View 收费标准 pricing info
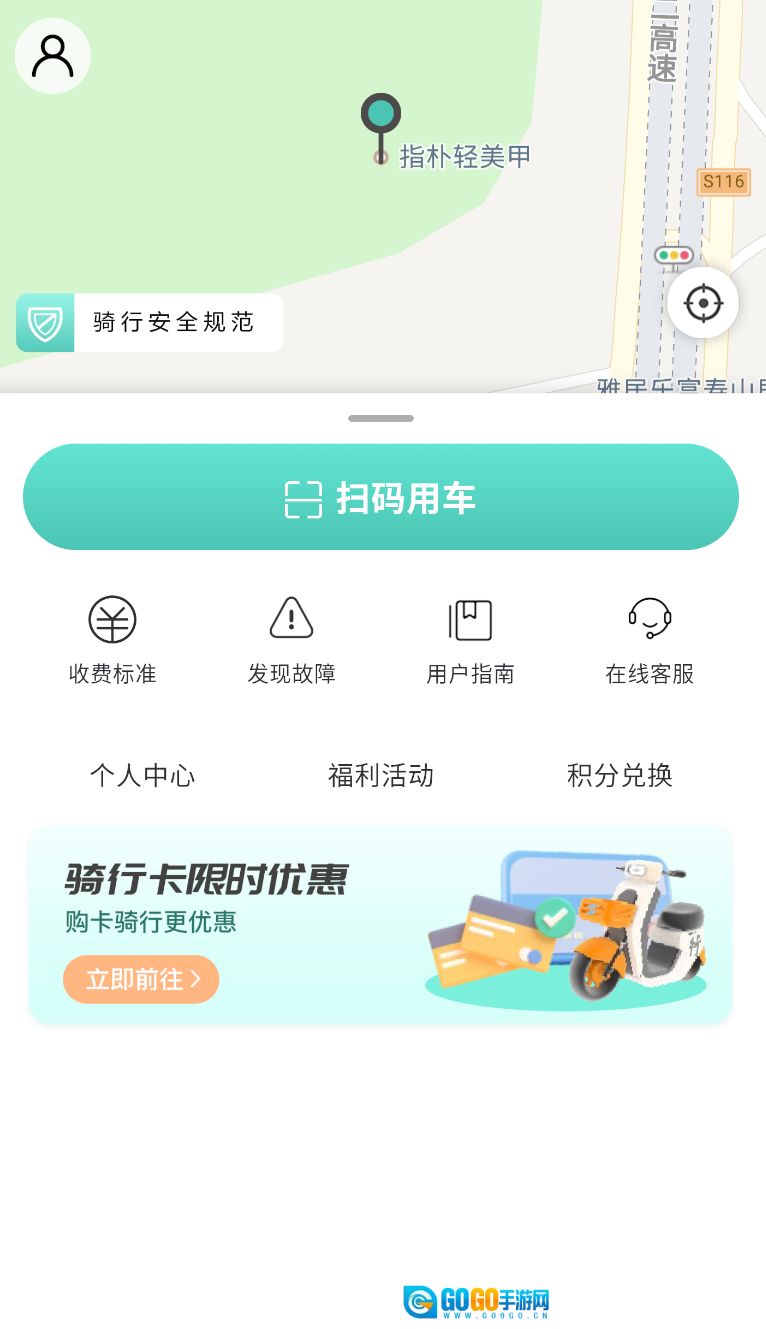 [112, 641]
